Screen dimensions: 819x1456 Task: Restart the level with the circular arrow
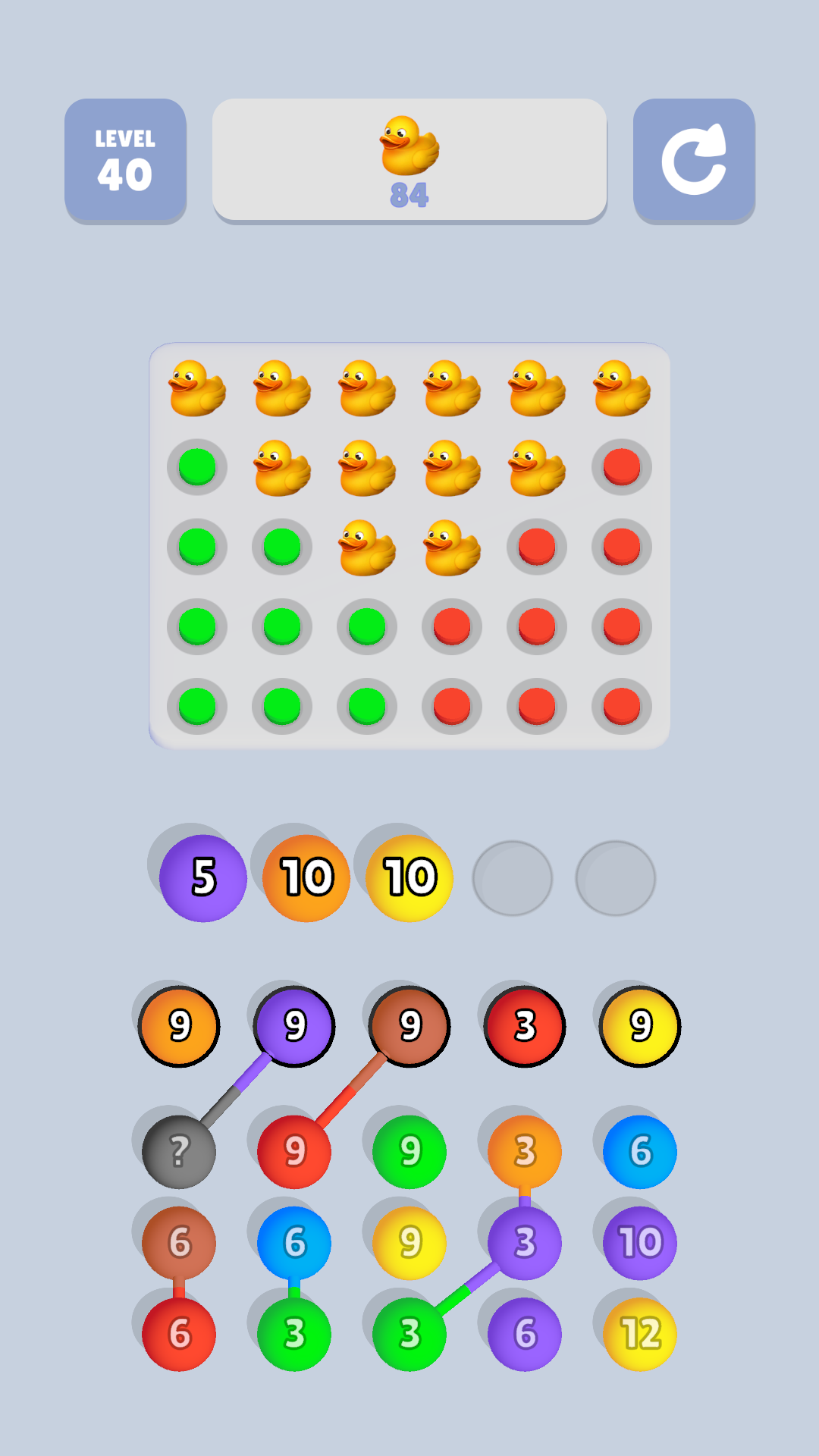point(693,160)
